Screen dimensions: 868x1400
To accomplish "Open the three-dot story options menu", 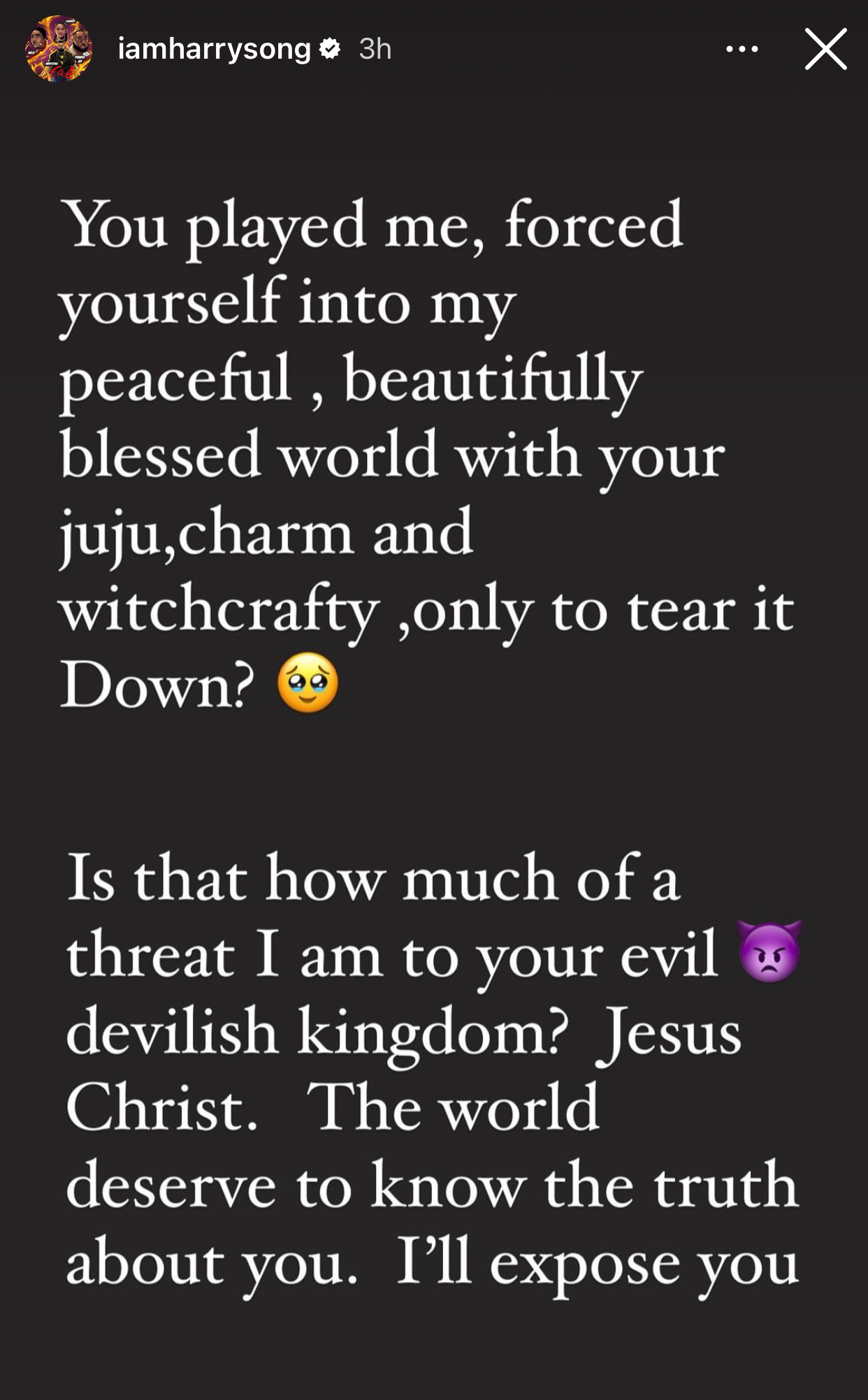I will click(742, 49).
